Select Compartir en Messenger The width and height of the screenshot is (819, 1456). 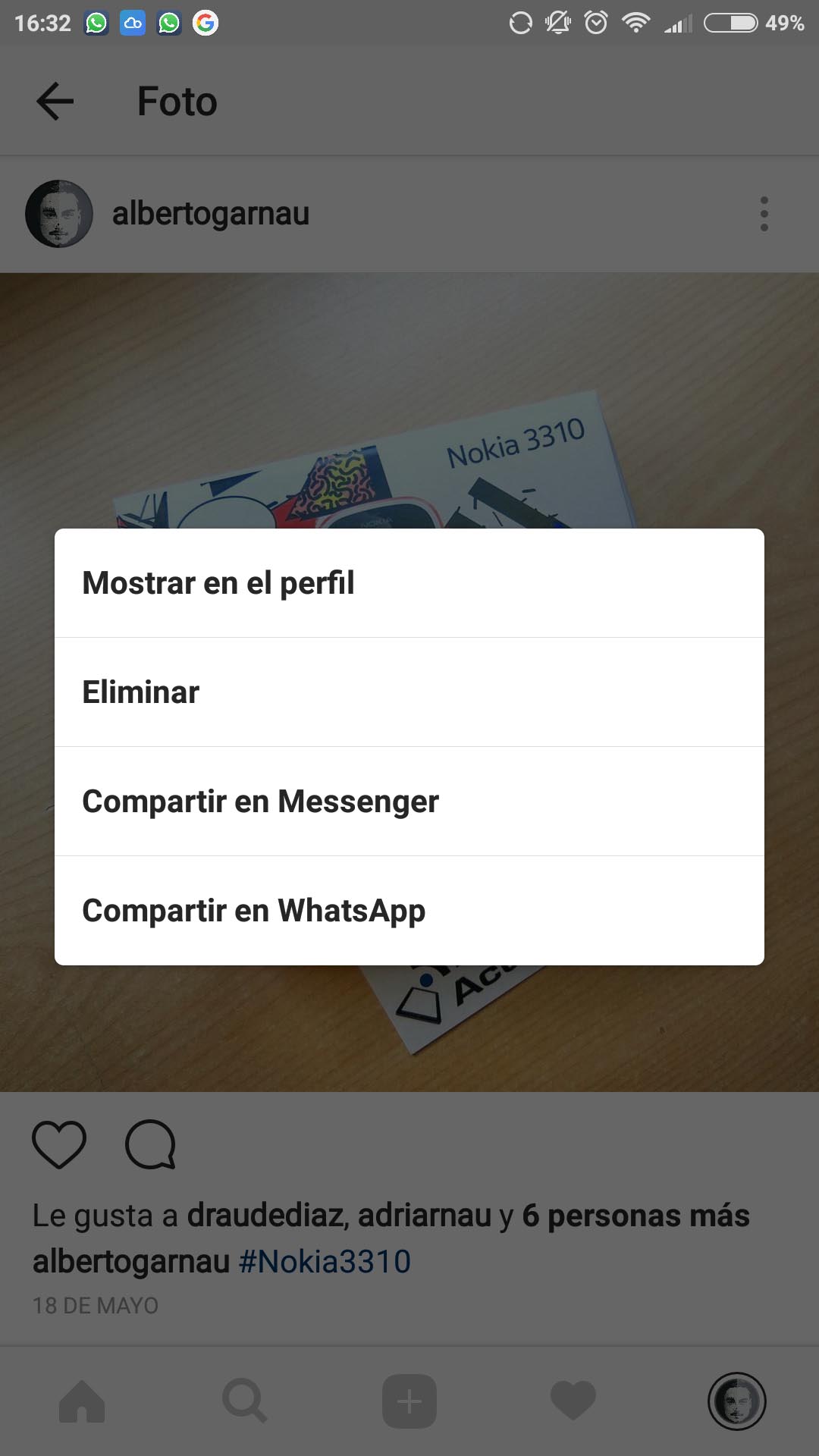(409, 802)
